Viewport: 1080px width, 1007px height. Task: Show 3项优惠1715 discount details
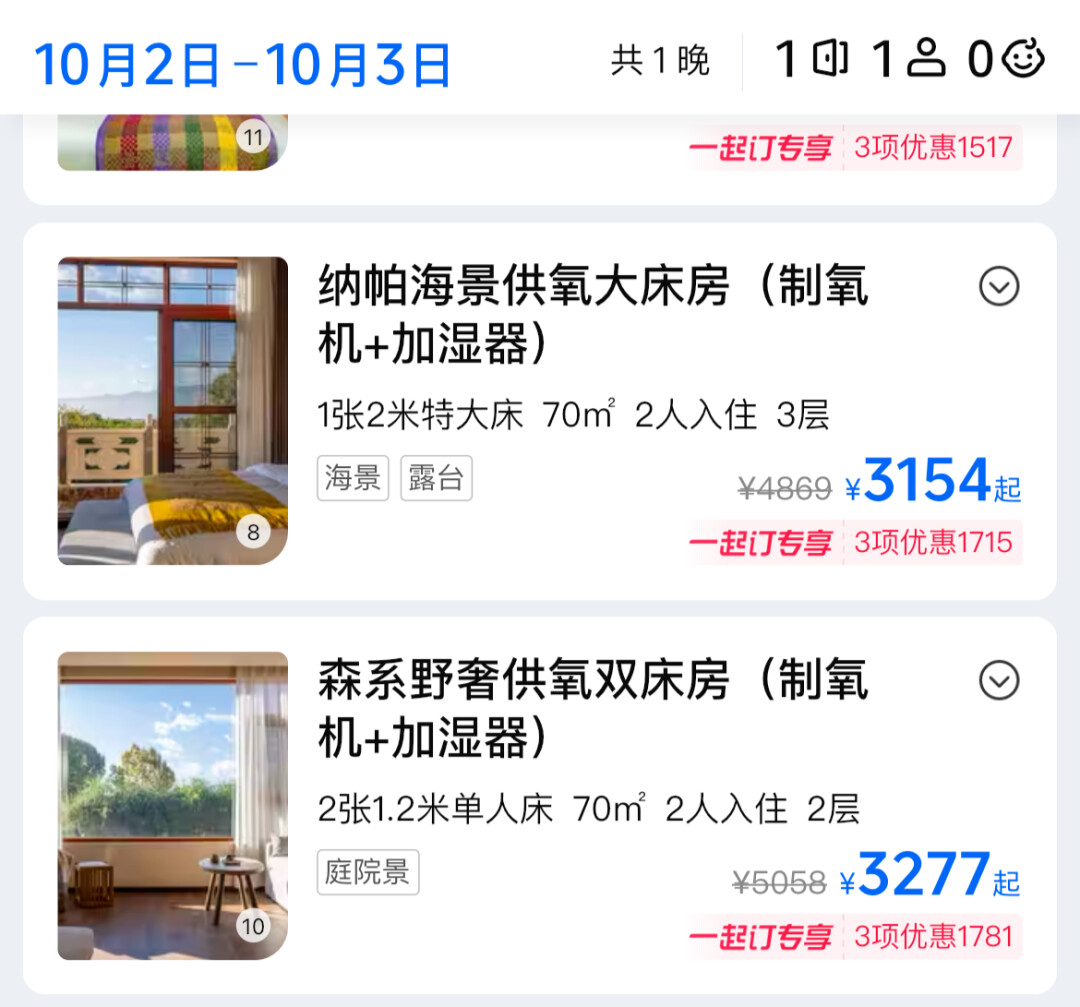[x=932, y=542]
